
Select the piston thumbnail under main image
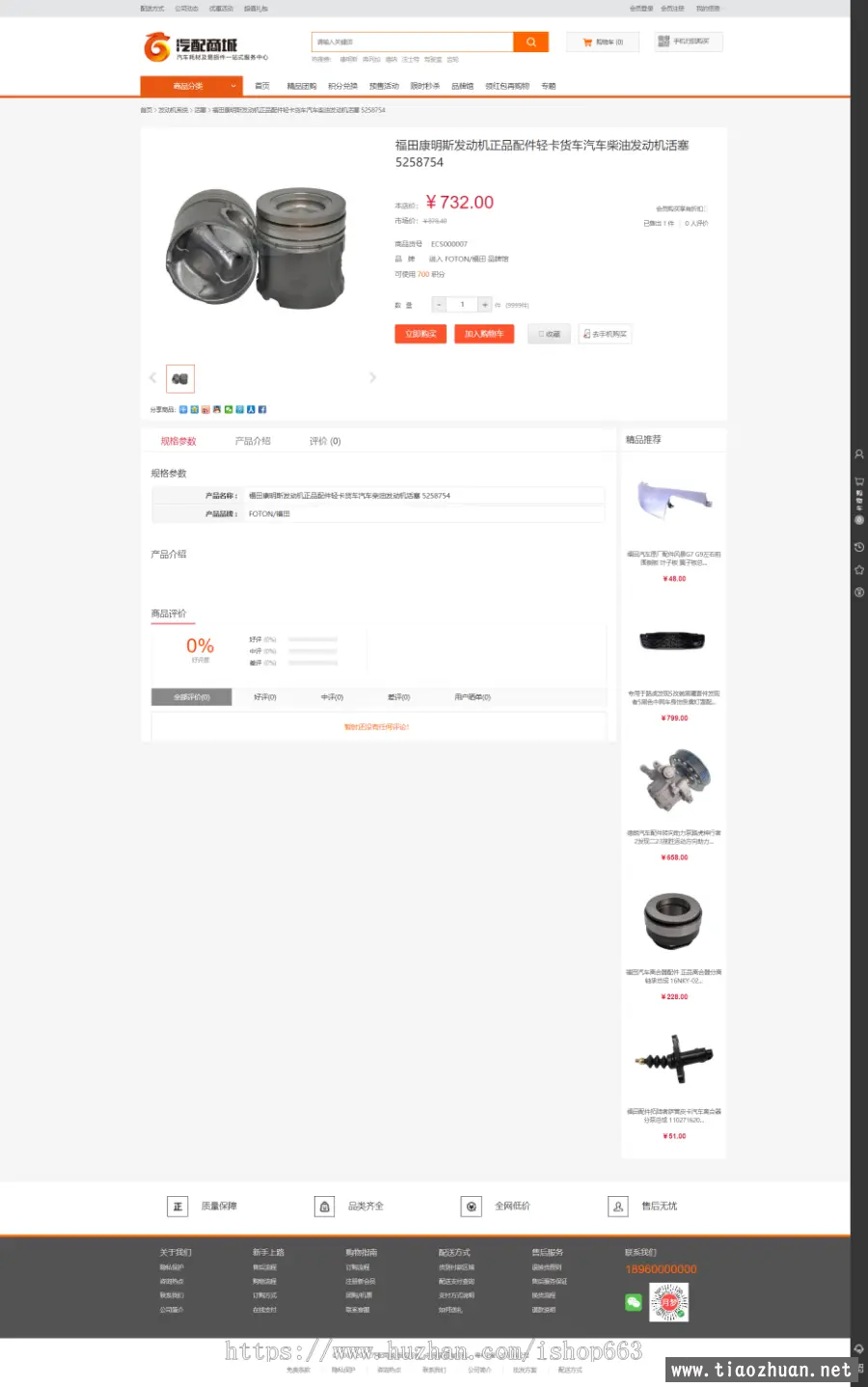pyautogui.click(x=180, y=379)
